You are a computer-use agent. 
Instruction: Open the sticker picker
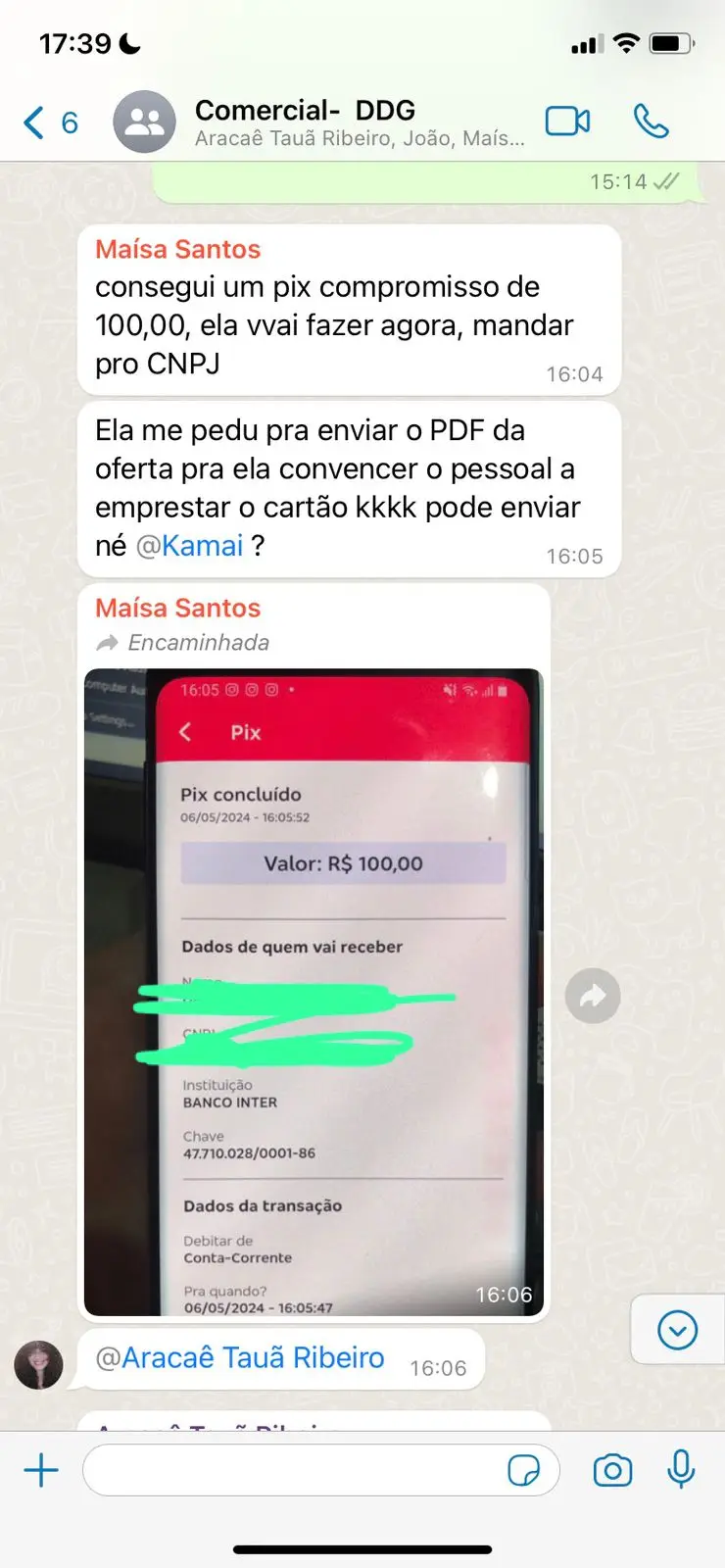pyautogui.click(x=524, y=1470)
